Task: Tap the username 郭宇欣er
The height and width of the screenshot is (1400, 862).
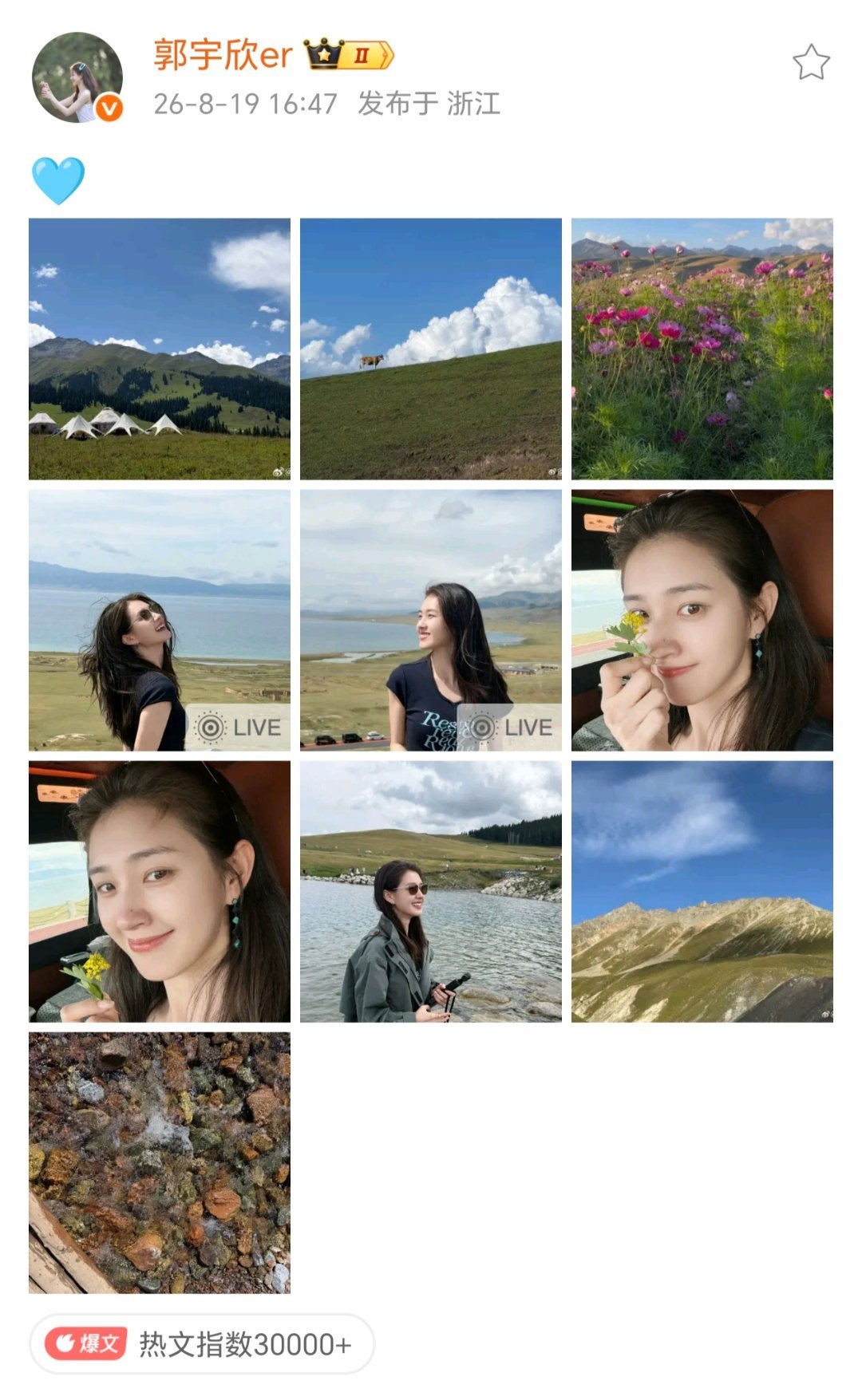Action: (x=223, y=55)
